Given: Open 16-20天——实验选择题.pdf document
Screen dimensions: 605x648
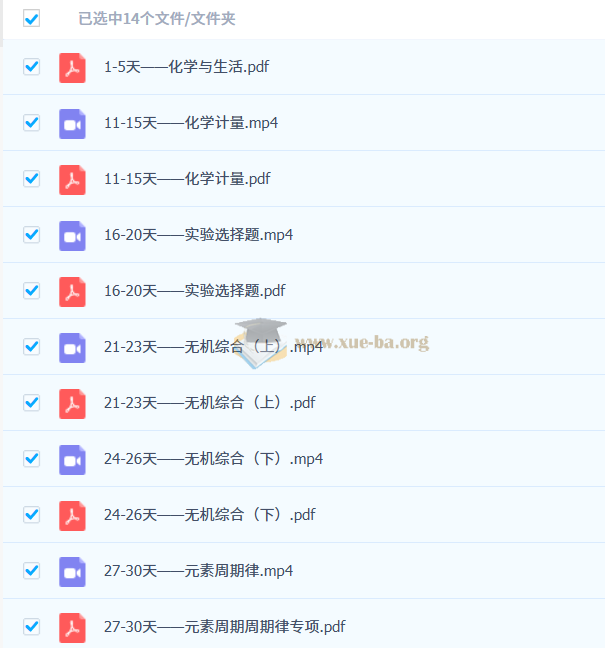Looking at the screenshot, I should coord(194,291).
